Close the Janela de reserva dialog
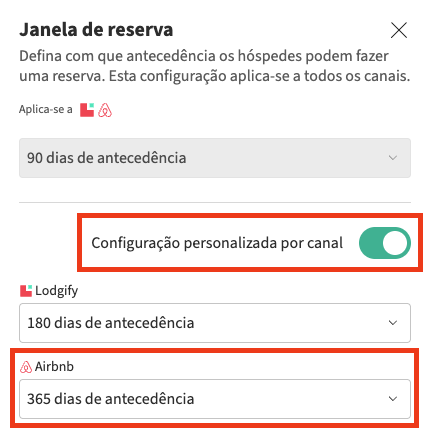Screen dimensions: 431x438 (x=399, y=30)
